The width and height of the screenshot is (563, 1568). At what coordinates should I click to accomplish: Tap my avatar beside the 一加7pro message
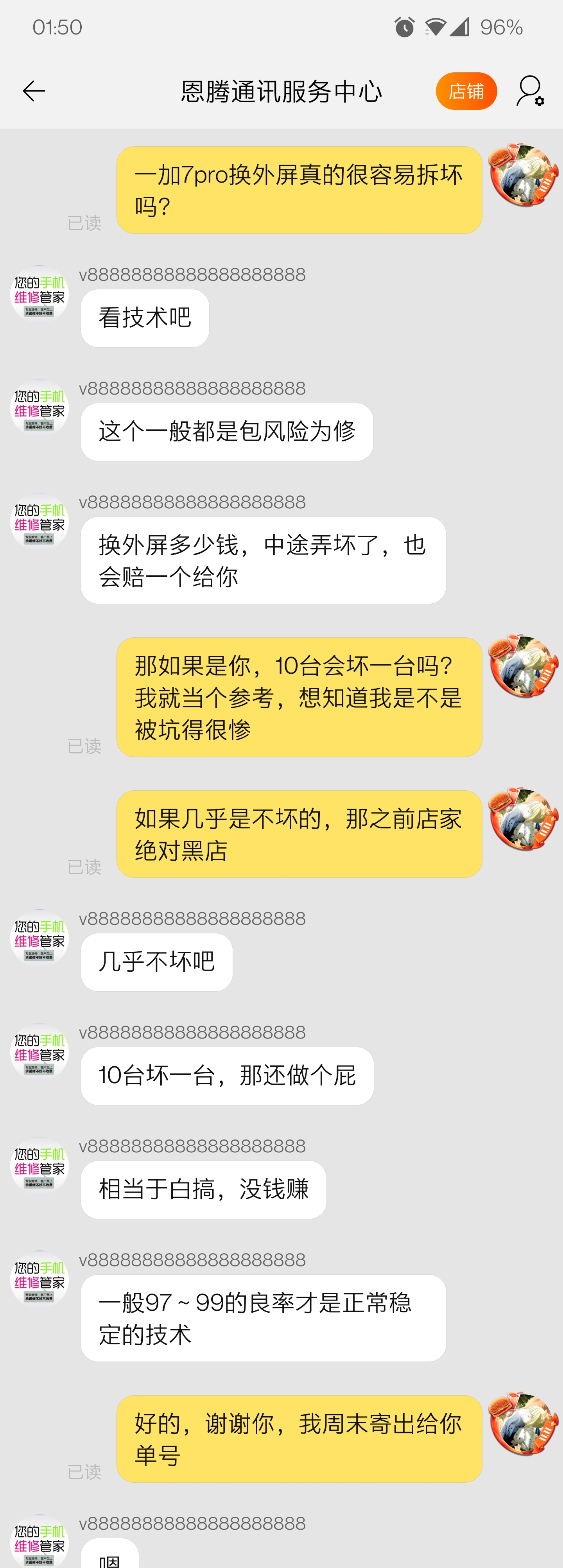tap(524, 175)
